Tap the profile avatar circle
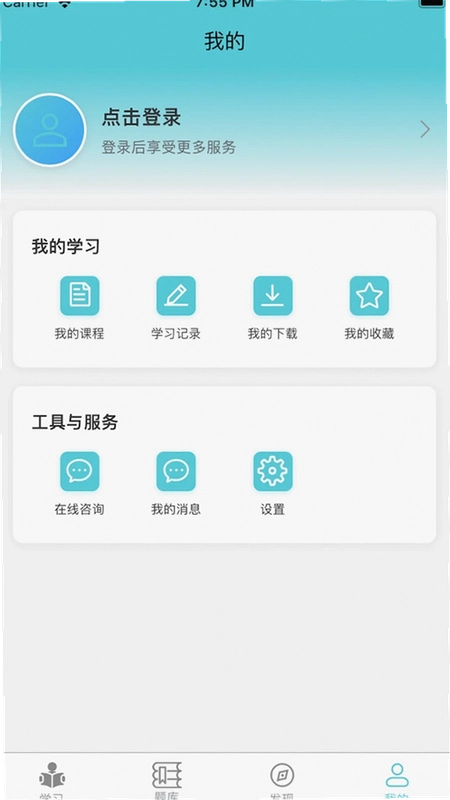Screen dimensions: 450x800 49,130
